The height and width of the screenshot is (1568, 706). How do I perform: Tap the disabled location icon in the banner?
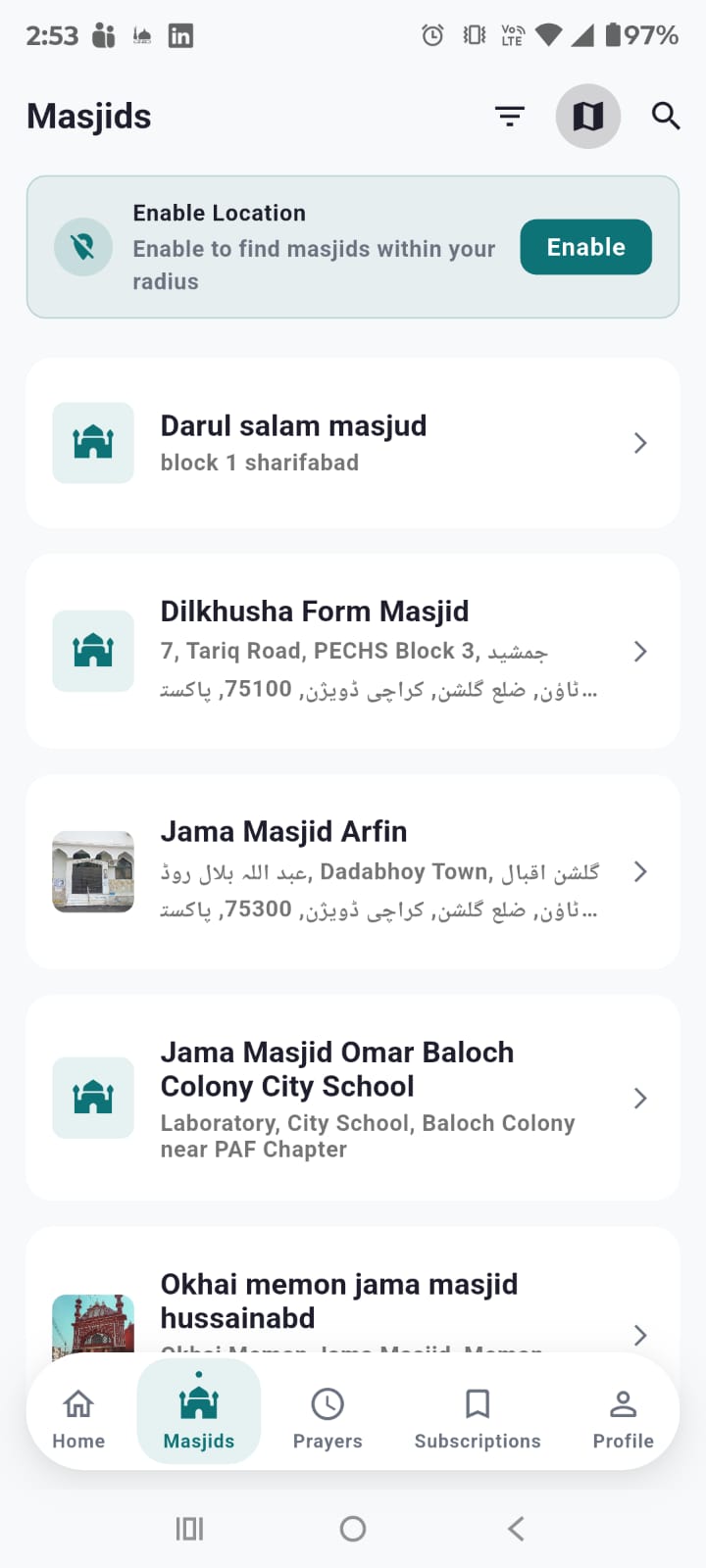[x=82, y=247]
